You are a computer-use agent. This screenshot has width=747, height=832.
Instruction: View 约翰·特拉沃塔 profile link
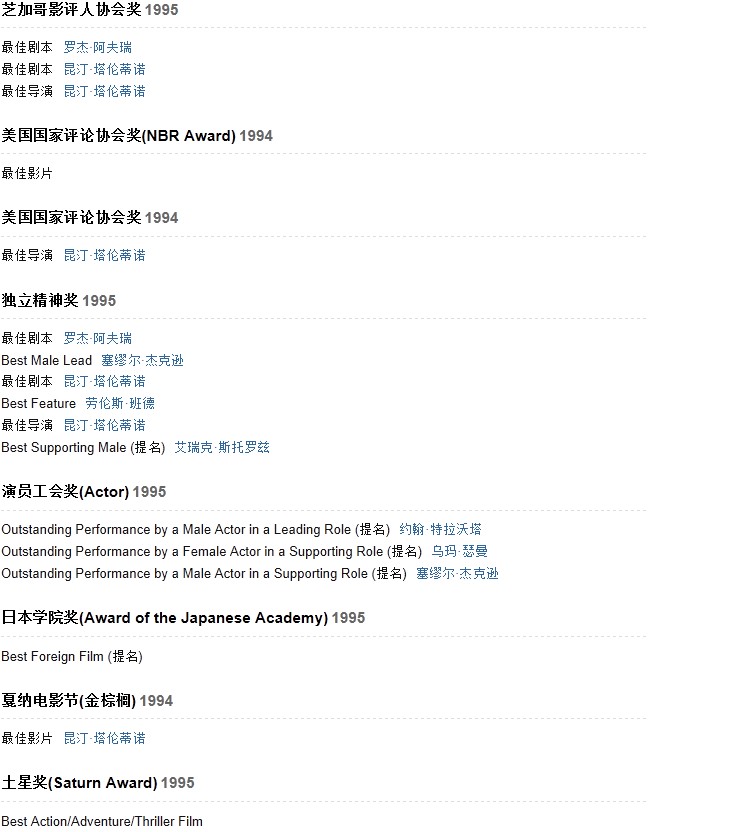click(440, 529)
